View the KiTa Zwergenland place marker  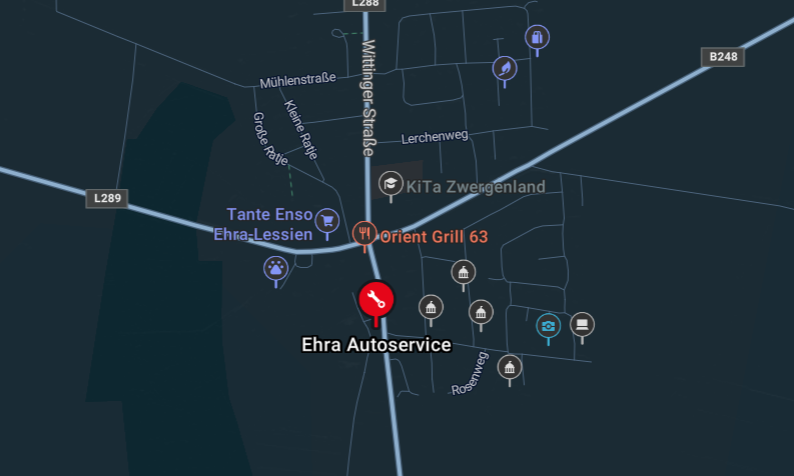coord(390,184)
